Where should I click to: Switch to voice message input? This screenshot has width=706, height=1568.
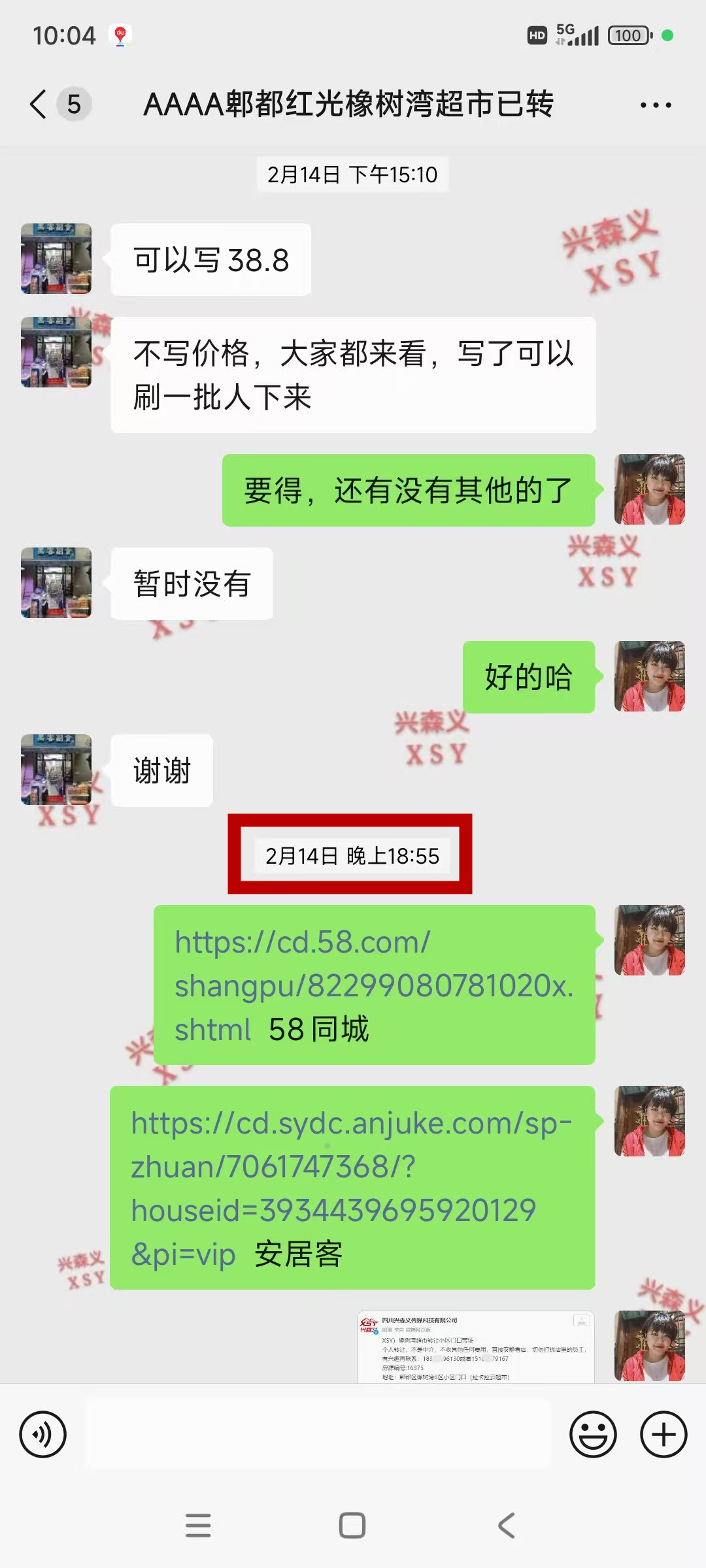pyautogui.click(x=43, y=1435)
